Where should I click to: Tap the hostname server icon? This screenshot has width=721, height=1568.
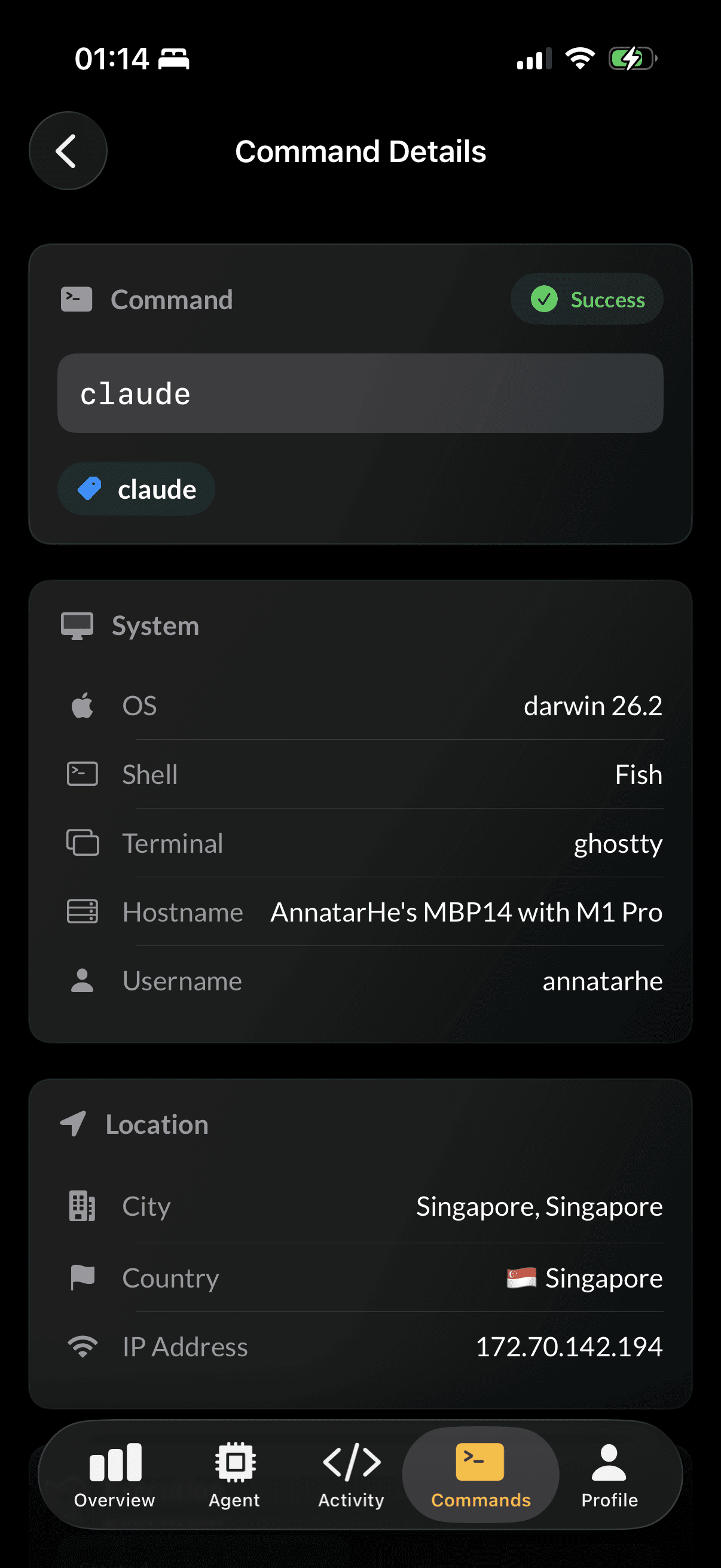coord(81,911)
